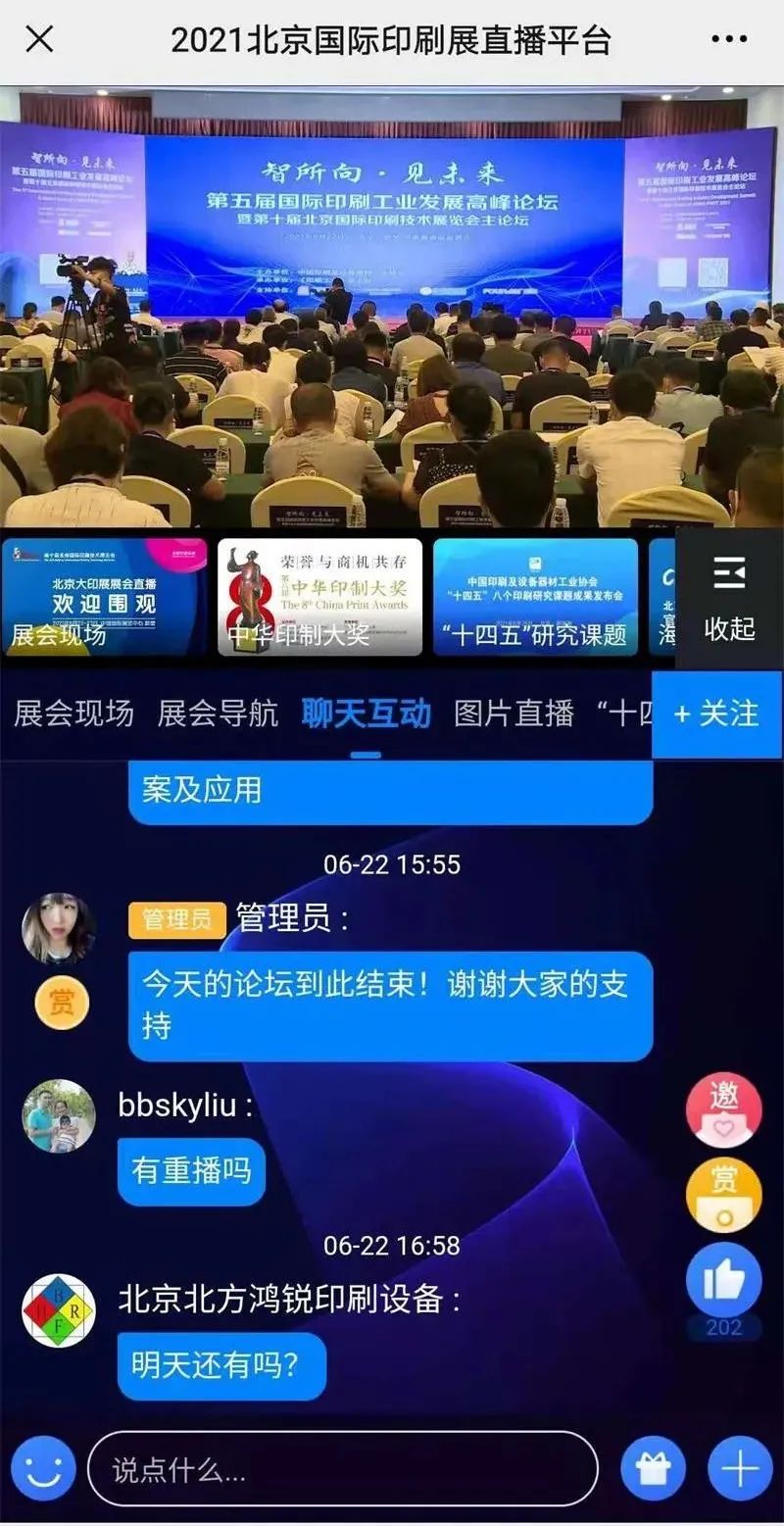Open the "十四五"研究课题 stream card

pos(535,596)
